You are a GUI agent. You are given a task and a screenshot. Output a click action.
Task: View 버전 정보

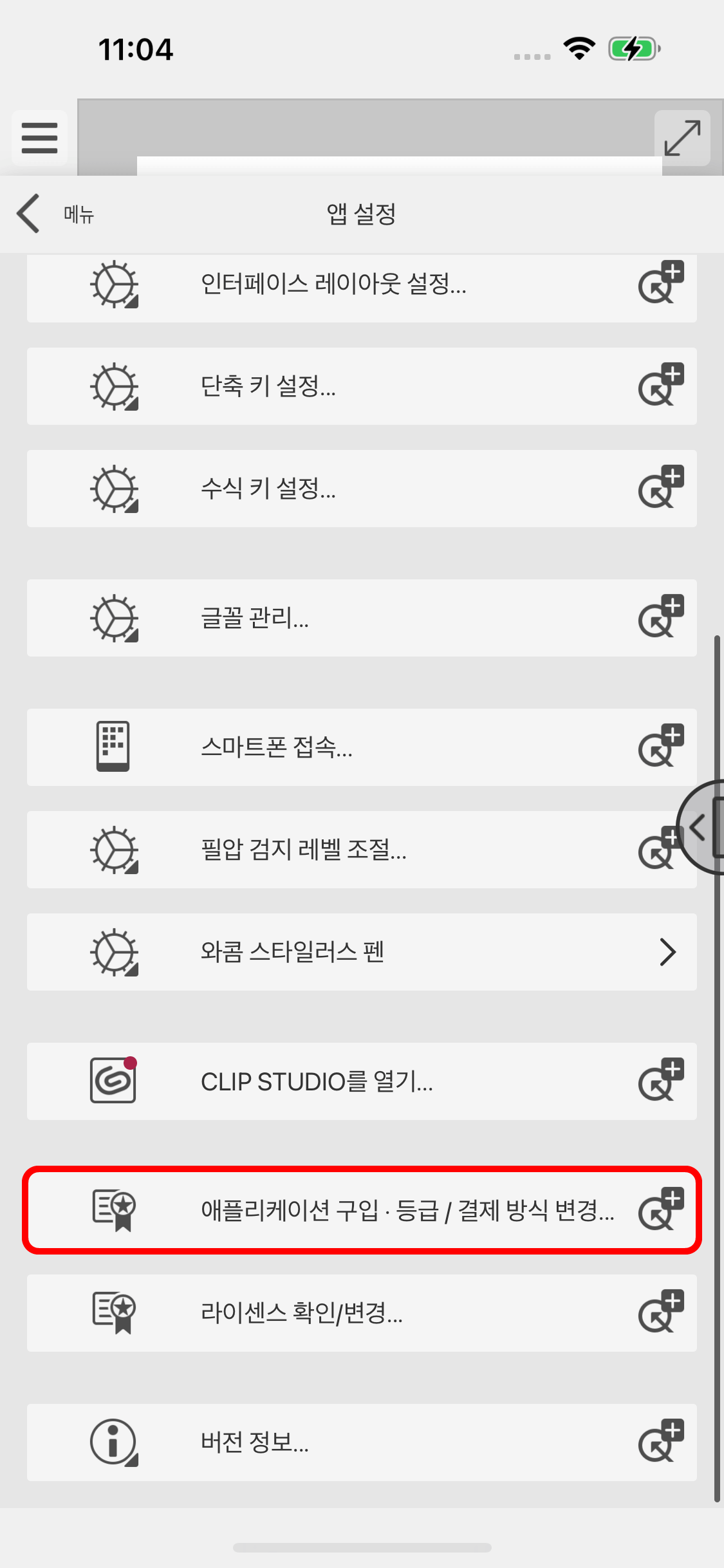(x=255, y=1442)
